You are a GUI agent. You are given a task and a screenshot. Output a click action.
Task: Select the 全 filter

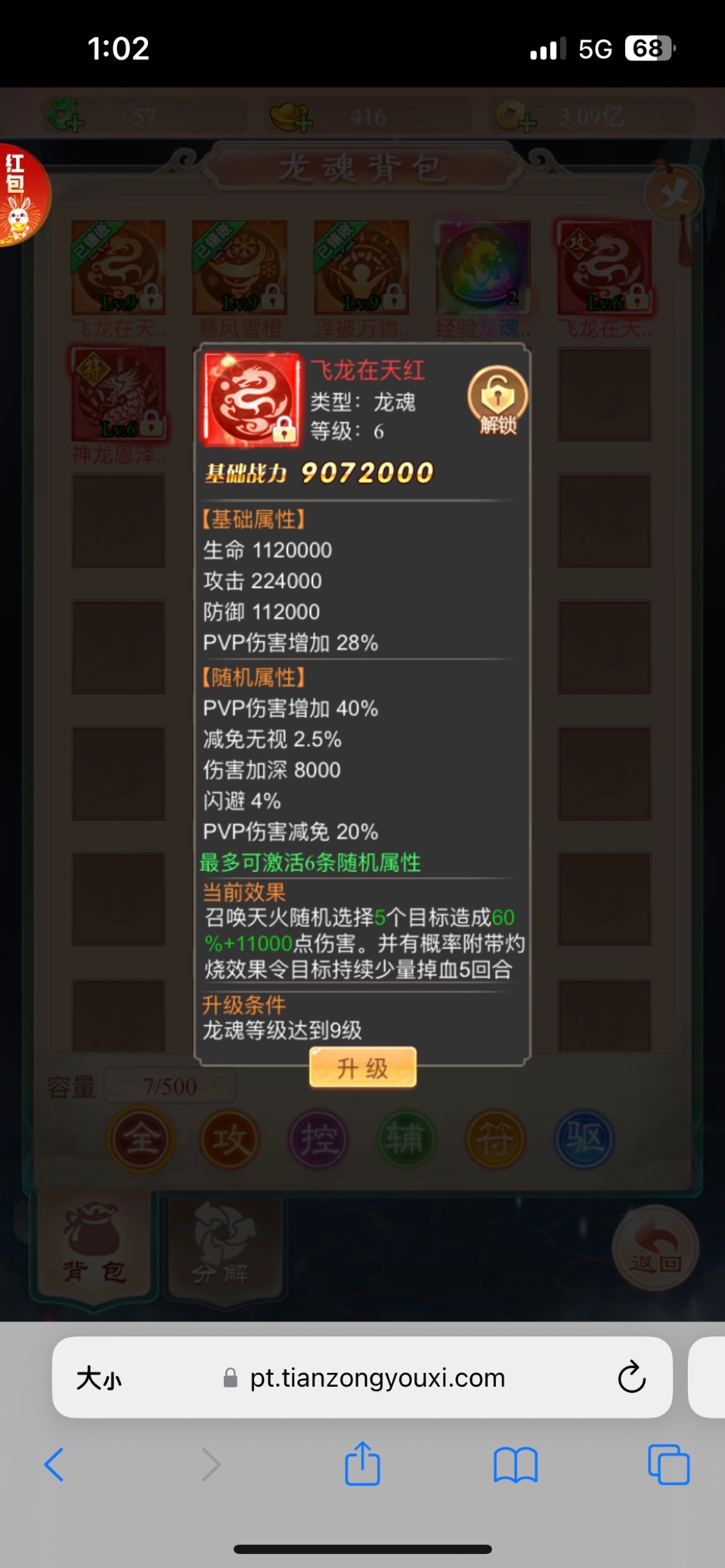140,1140
